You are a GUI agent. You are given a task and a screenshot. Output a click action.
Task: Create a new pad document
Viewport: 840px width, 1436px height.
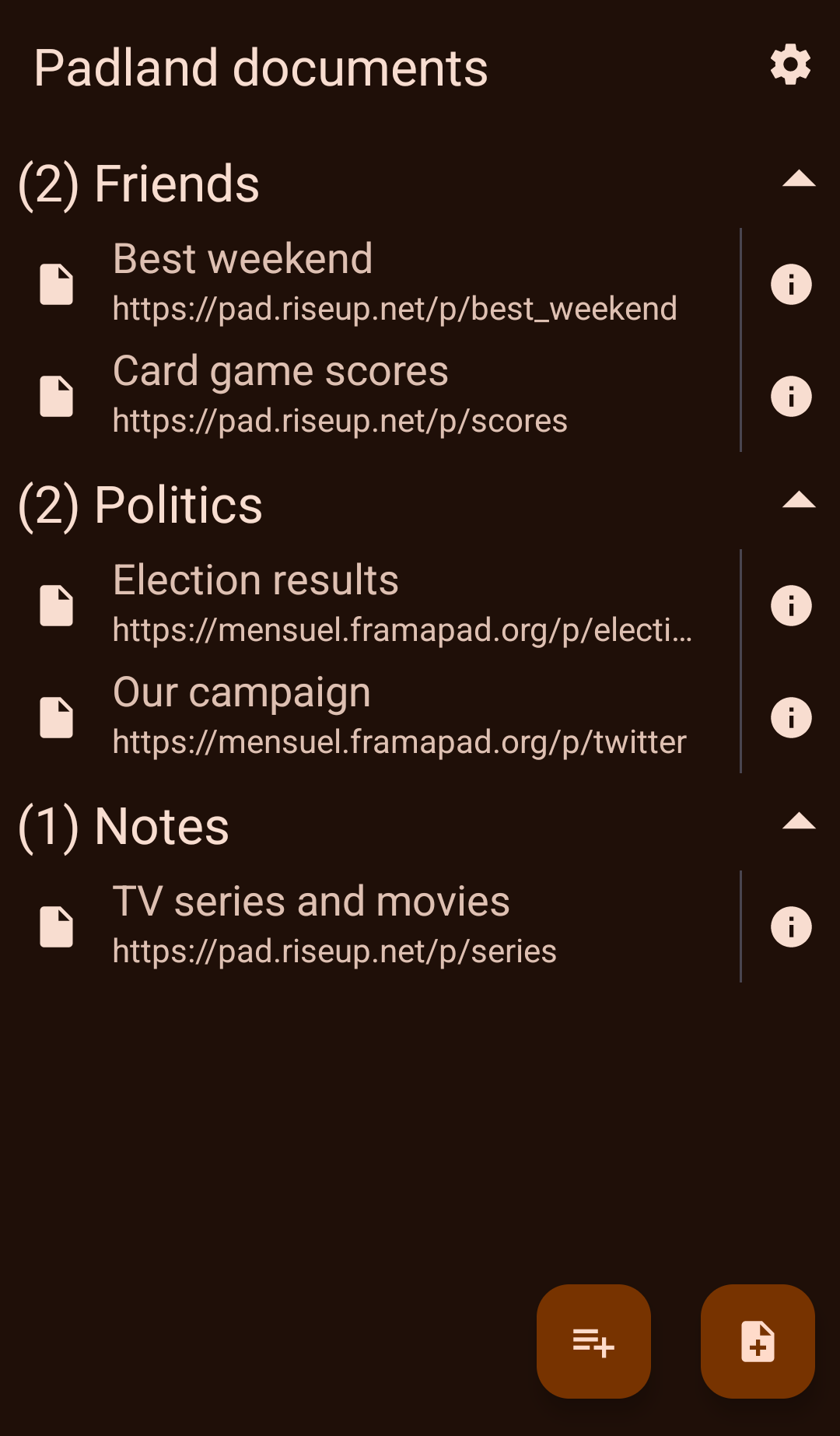click(758, 1341)
